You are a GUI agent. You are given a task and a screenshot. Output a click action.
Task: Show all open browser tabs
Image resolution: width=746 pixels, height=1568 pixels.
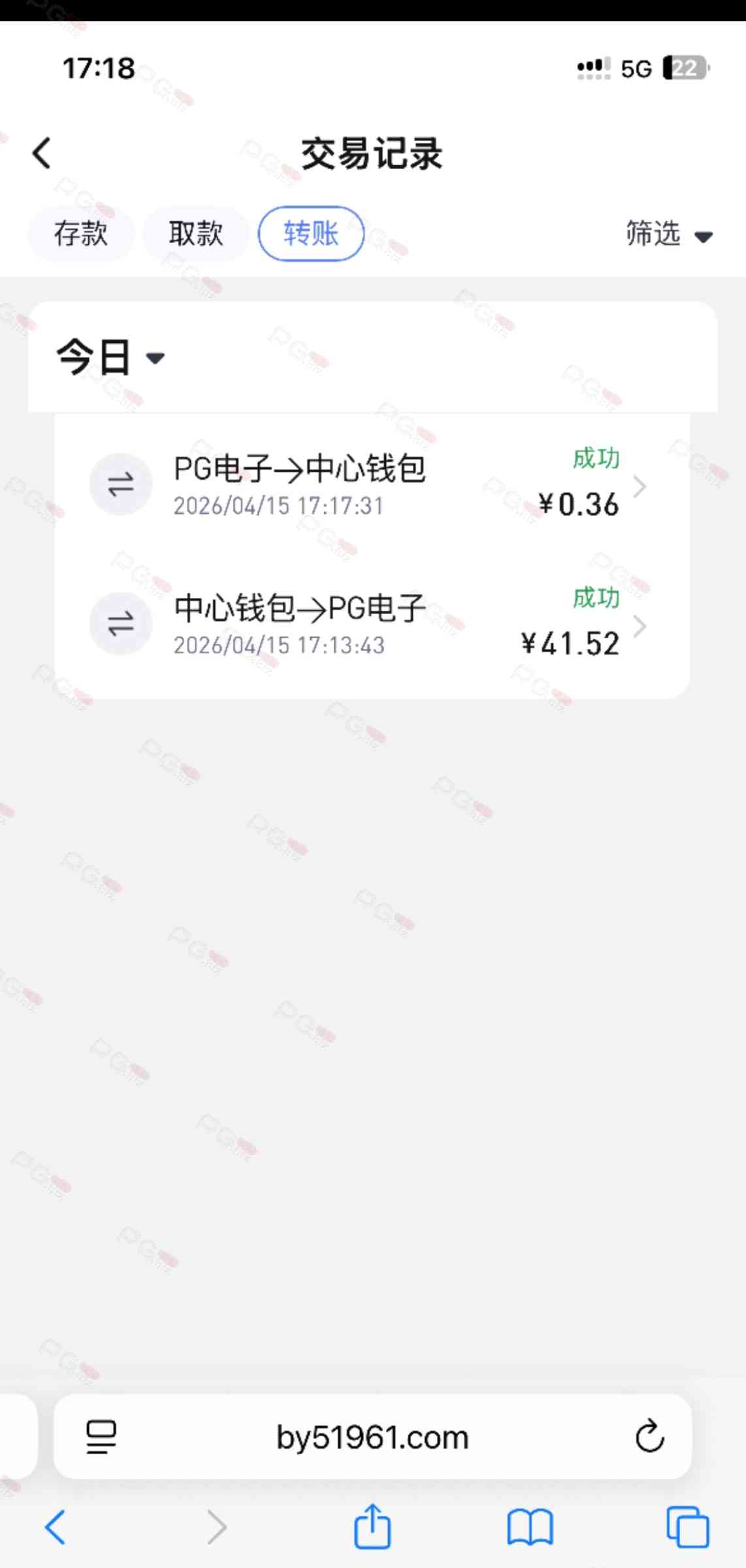coord(687,1527)
